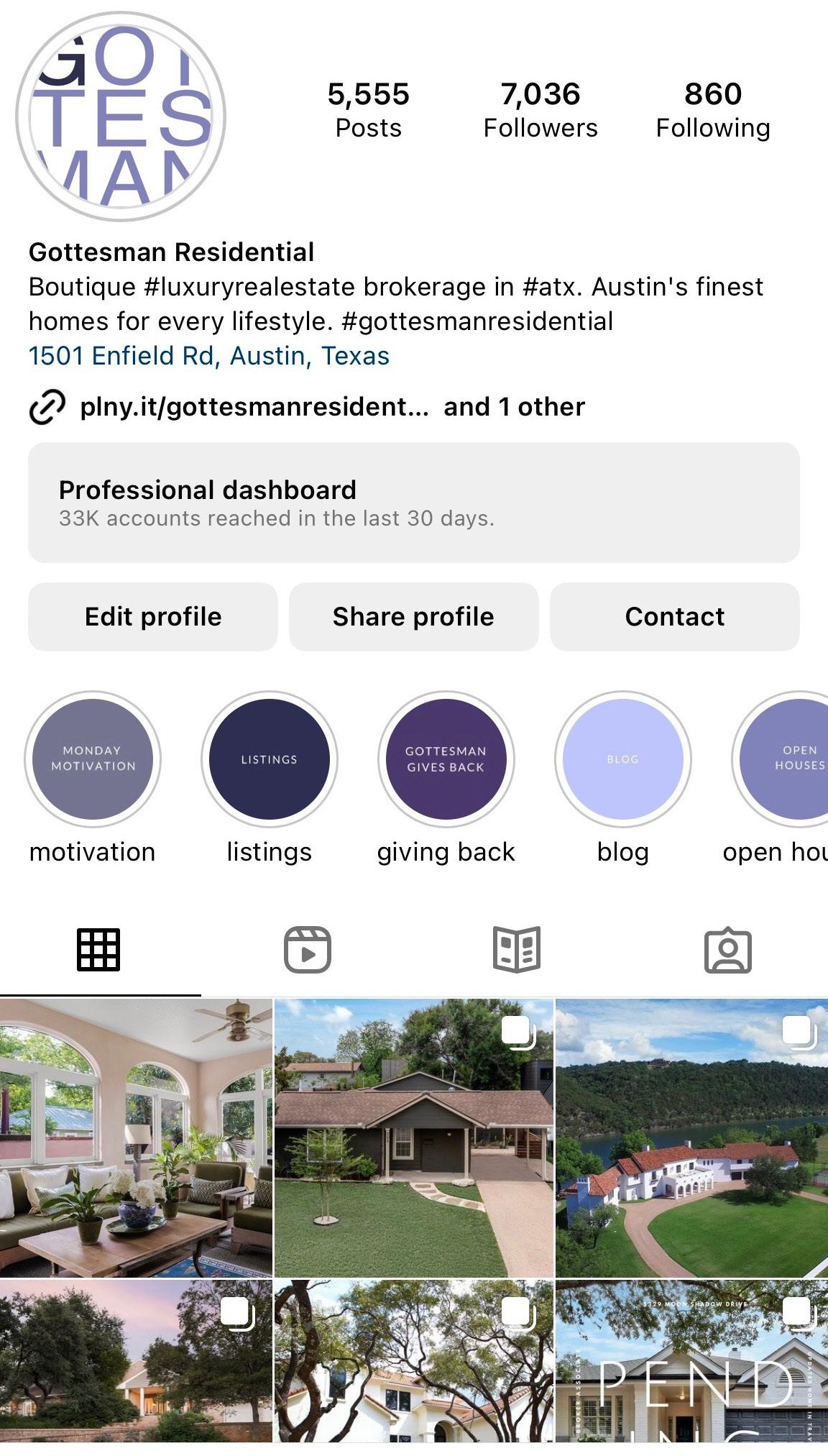The image size is (828, 1456).
Task: Open the listings story highlight
Action: (x=270, y=759)
